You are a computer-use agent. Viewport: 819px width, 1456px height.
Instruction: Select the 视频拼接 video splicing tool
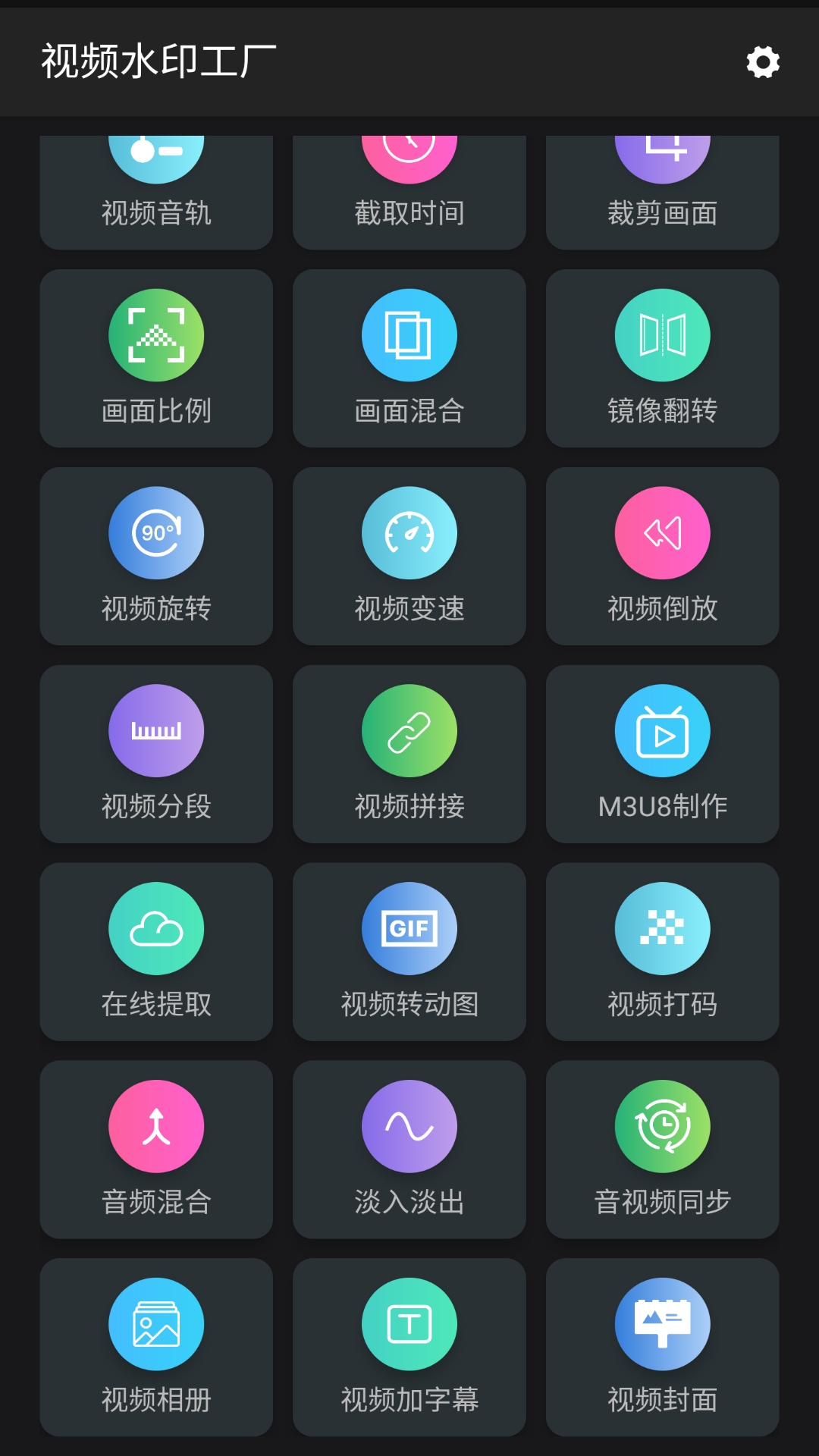click(409, 755)
